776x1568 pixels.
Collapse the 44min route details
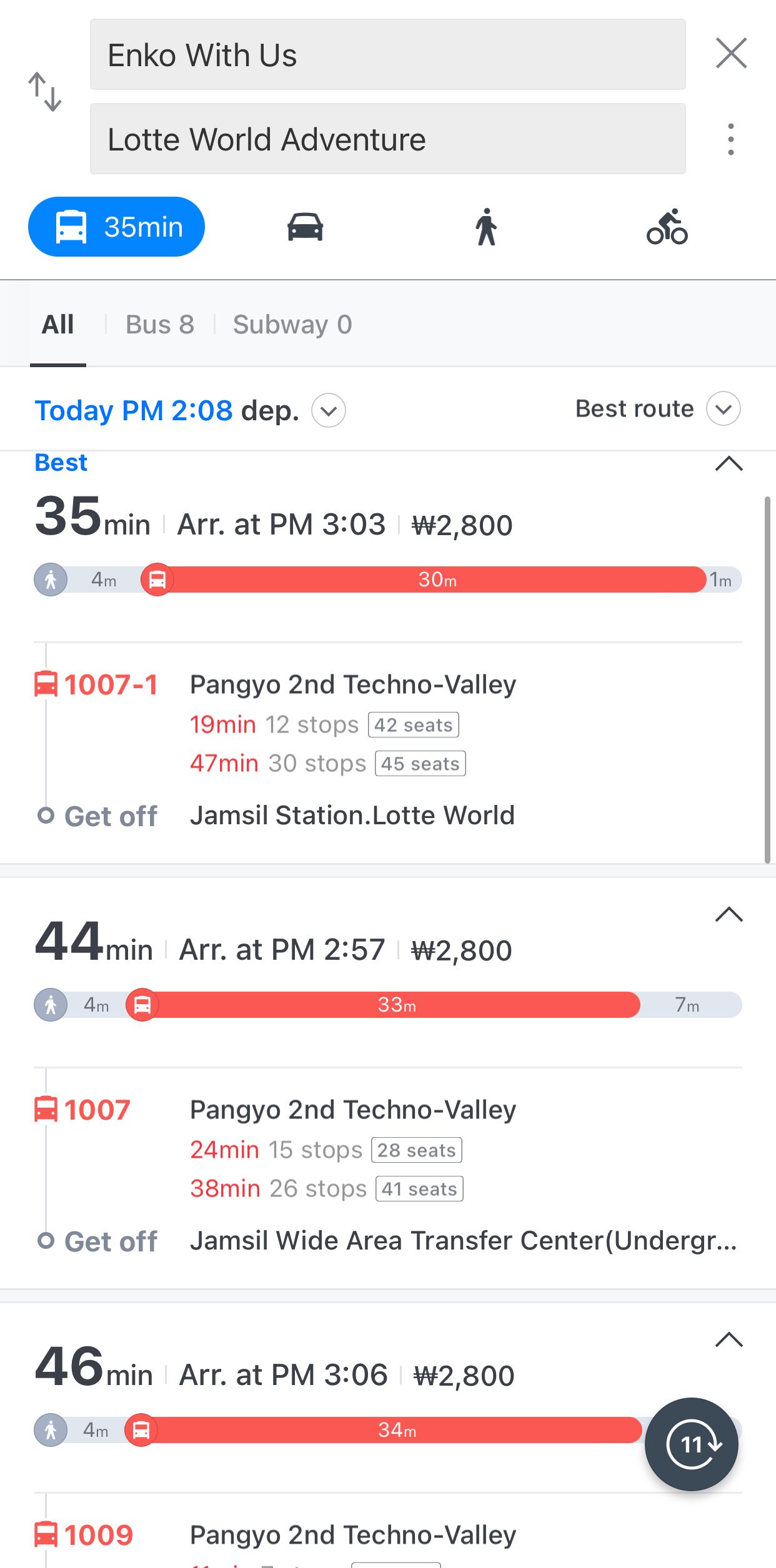tap(729, 914)
